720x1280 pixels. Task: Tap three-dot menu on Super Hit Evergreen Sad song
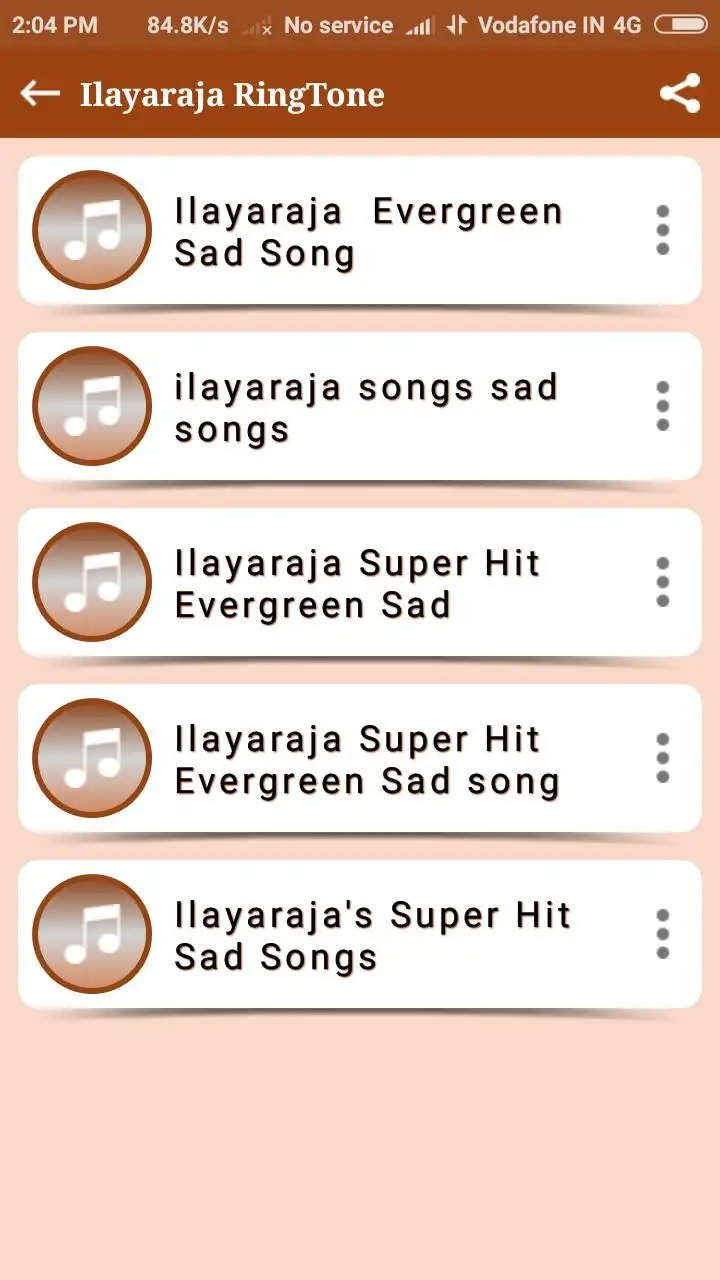tap(662, 758)
